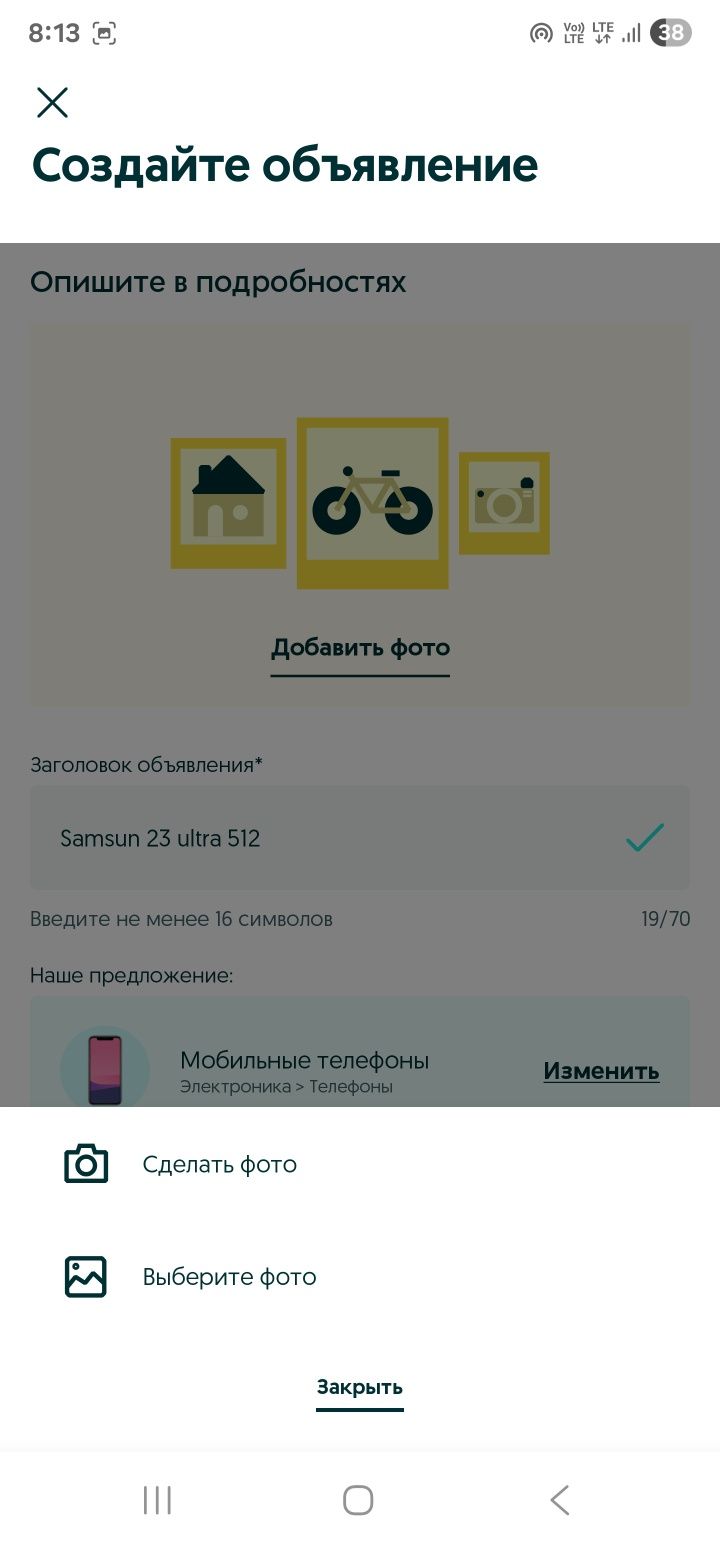Screen dimensions: 720x1544
Task: Choose Выберите фото from gallery
Action: click(229, 1277)
